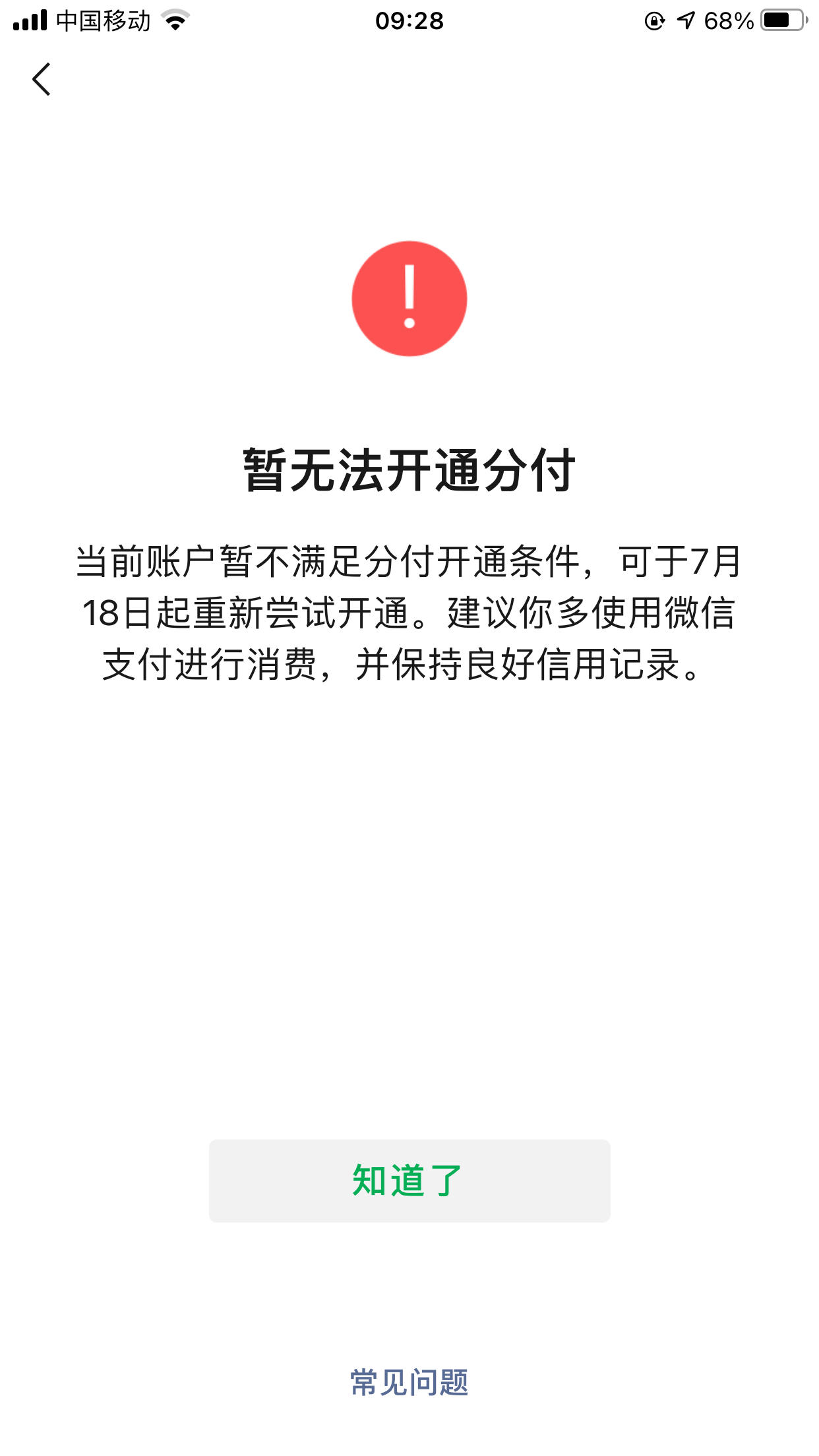The width and height of the screenshot is (819, 1456).
Task: Open the 常见问题 link
Action: coord(409,1381)
